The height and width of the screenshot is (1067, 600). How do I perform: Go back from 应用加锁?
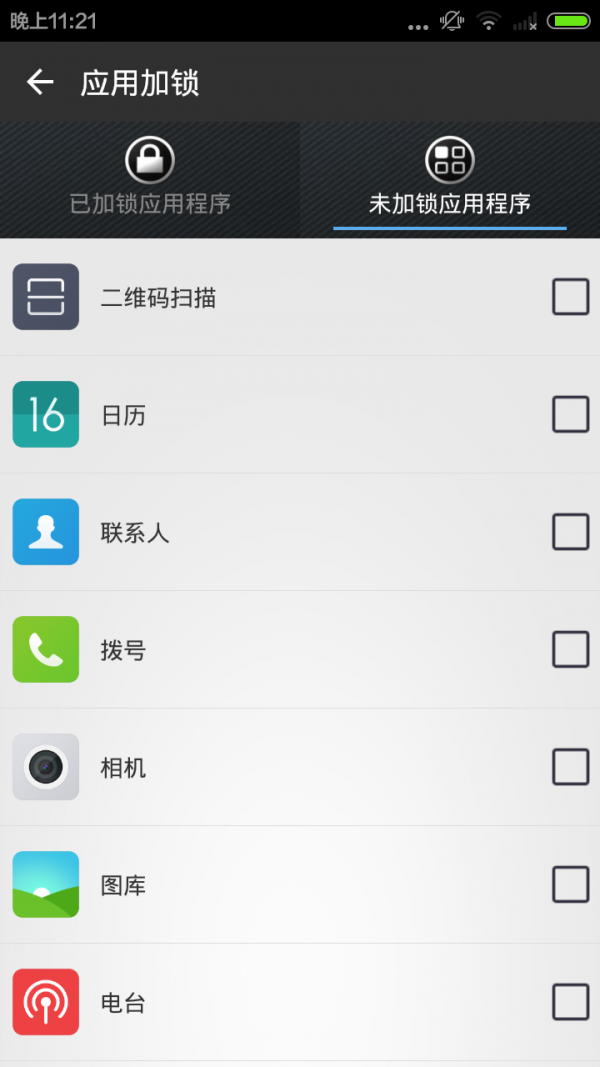point(39,82)
